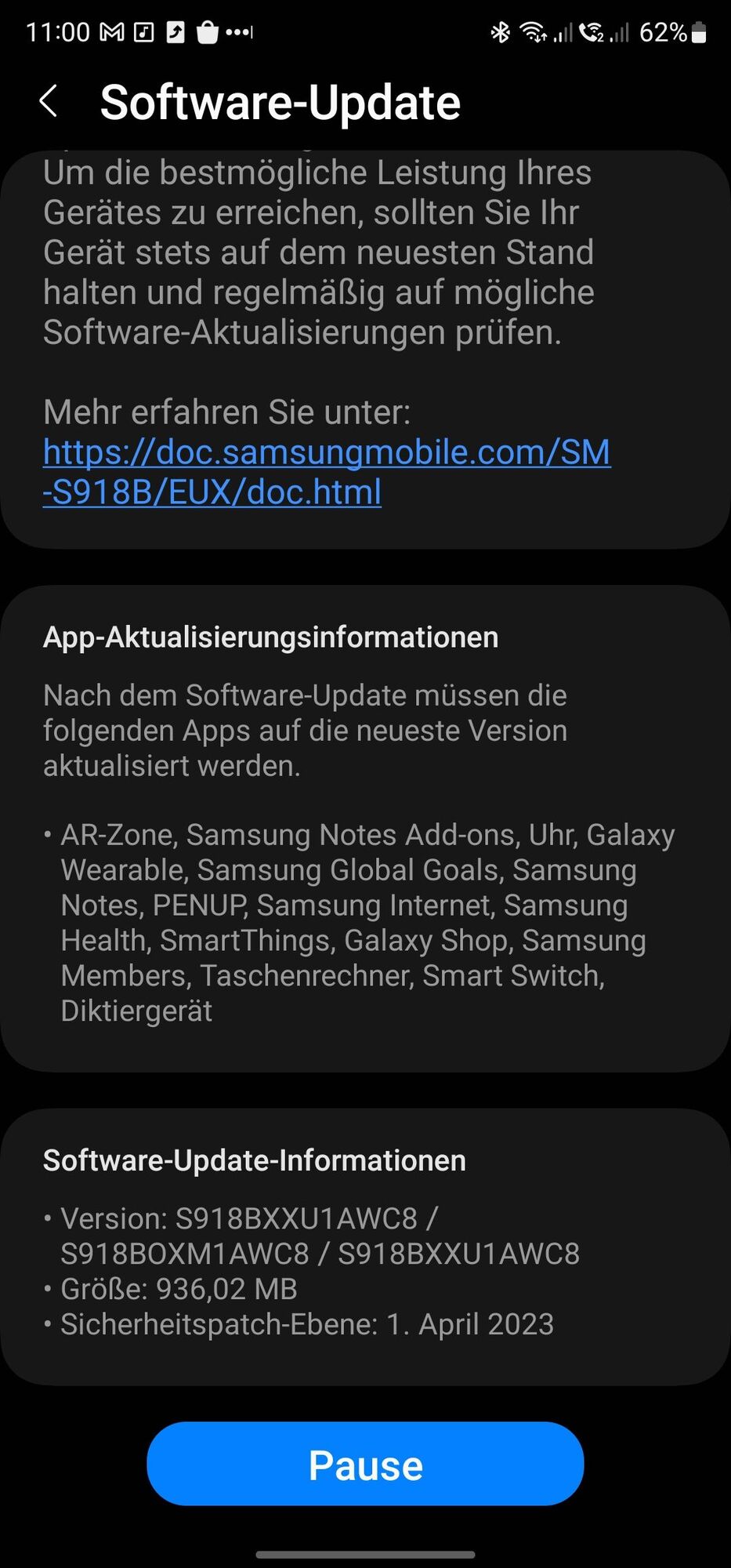
Task: Pause the software update download
Action: coord(365,1465)
